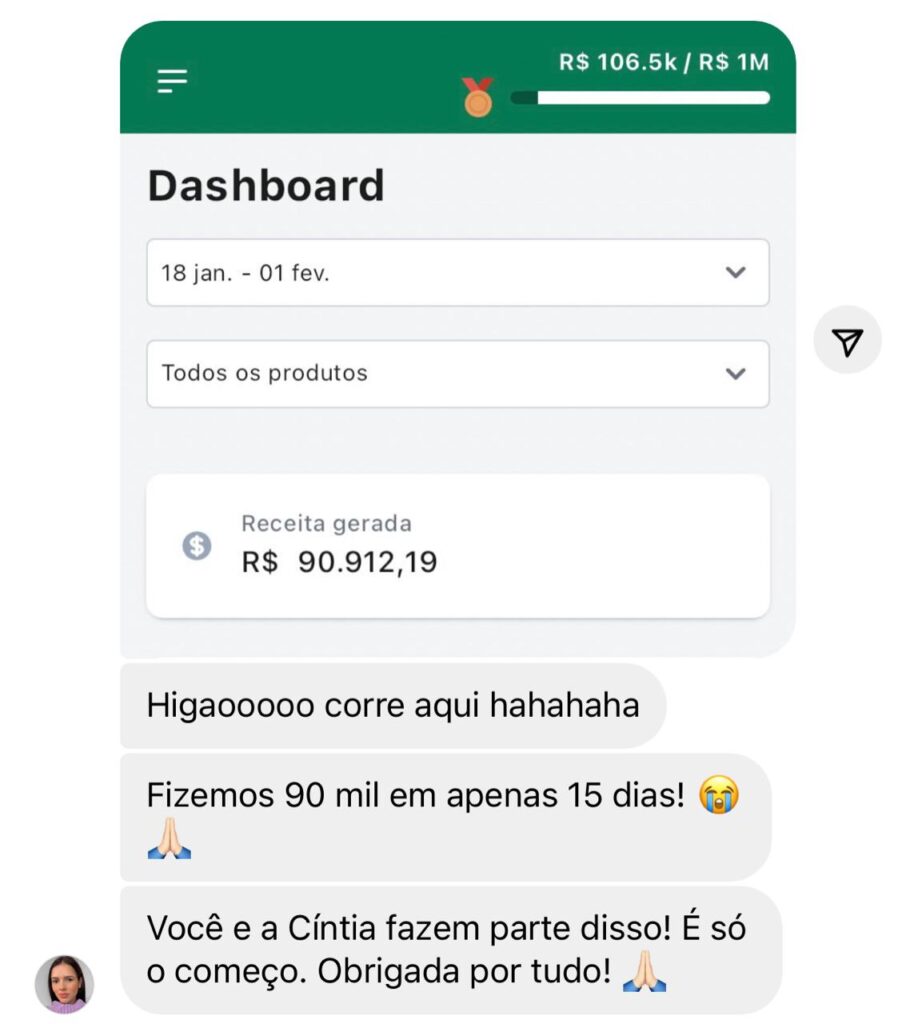Open the Dashboard screenshot image in the chat

click(457, 340)
